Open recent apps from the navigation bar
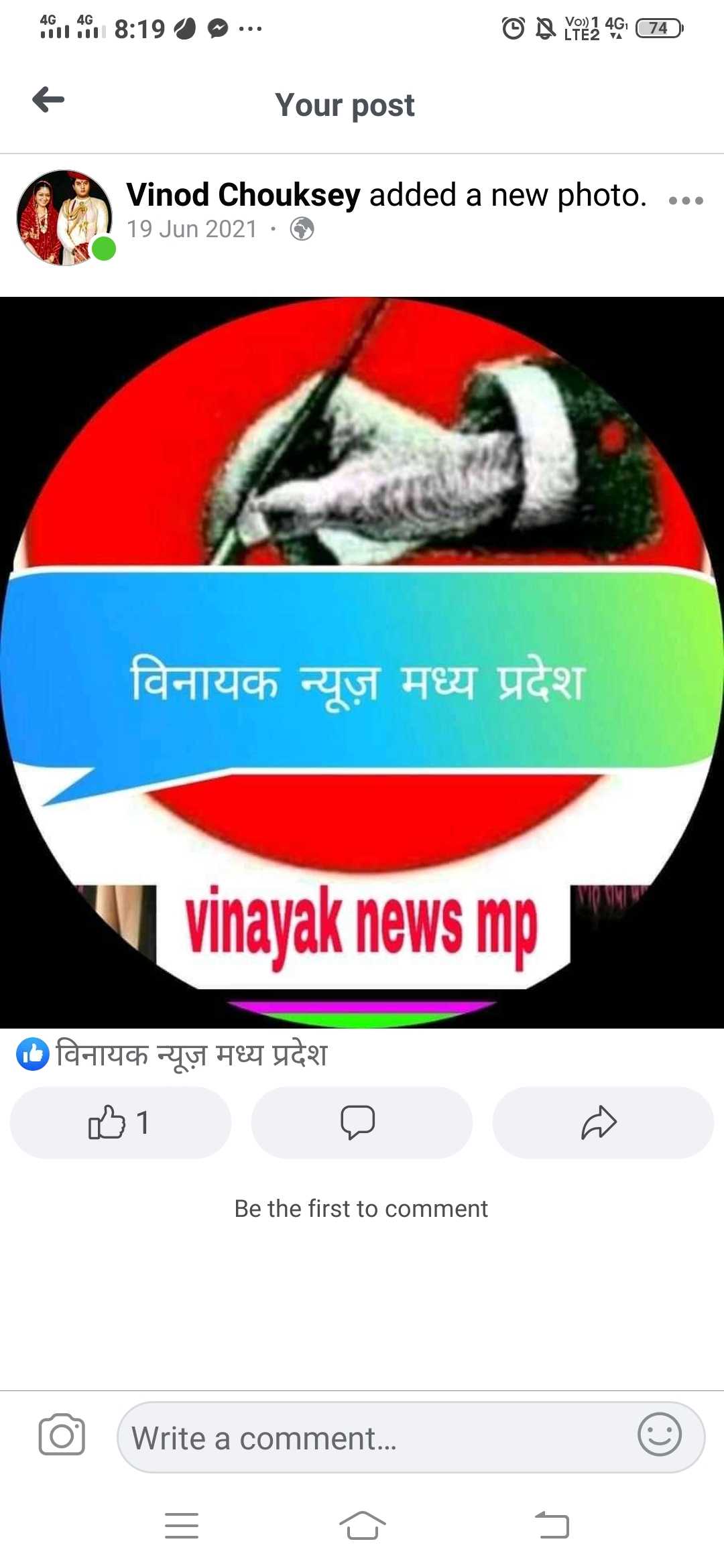 182,1526
